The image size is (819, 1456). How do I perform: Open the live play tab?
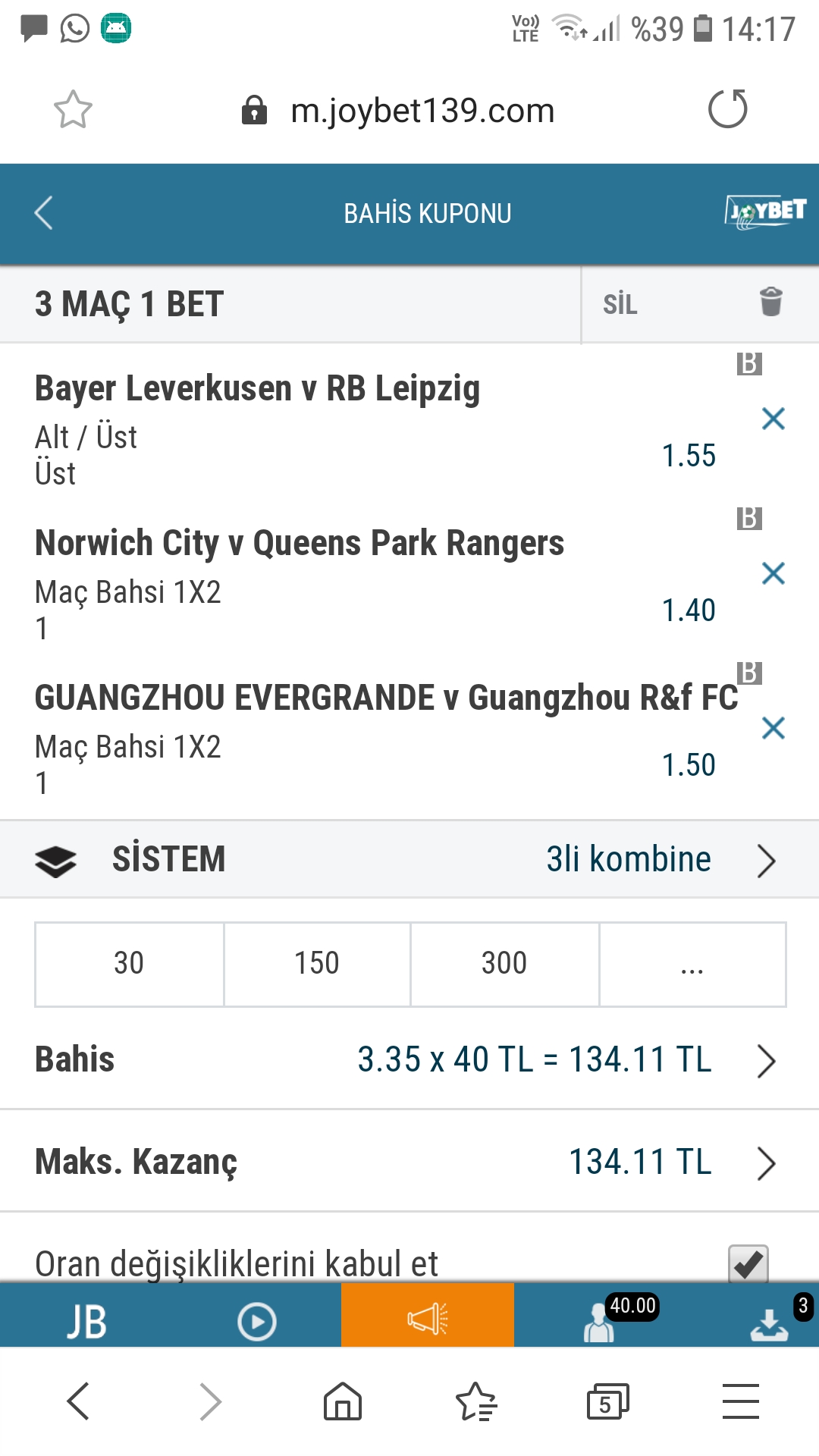pyautogui.click(x=256, y=1321)
